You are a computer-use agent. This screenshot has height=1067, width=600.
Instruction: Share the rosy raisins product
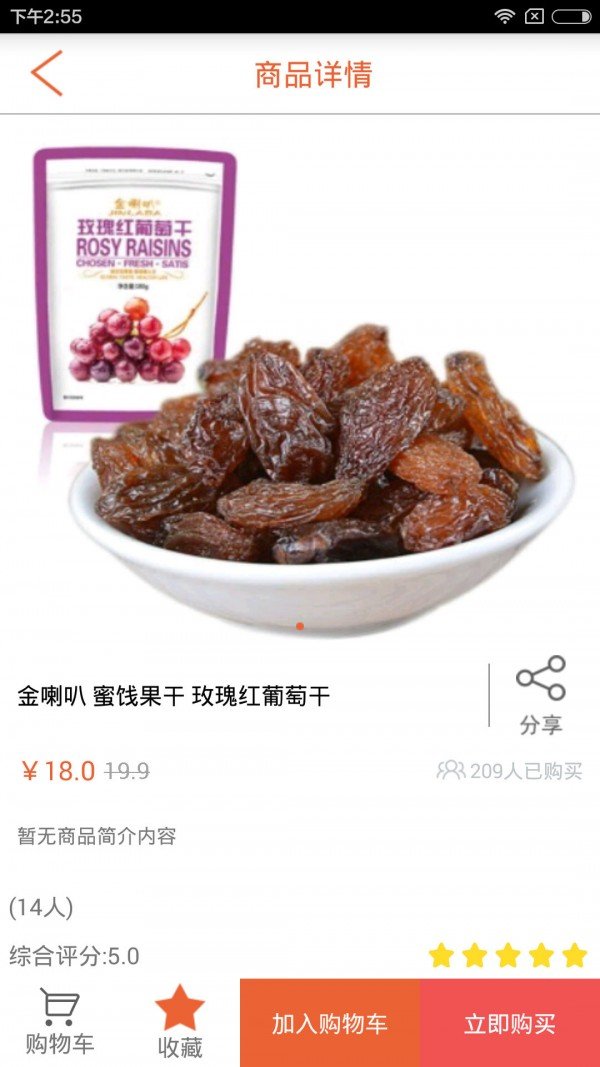[x=541, y=695]
